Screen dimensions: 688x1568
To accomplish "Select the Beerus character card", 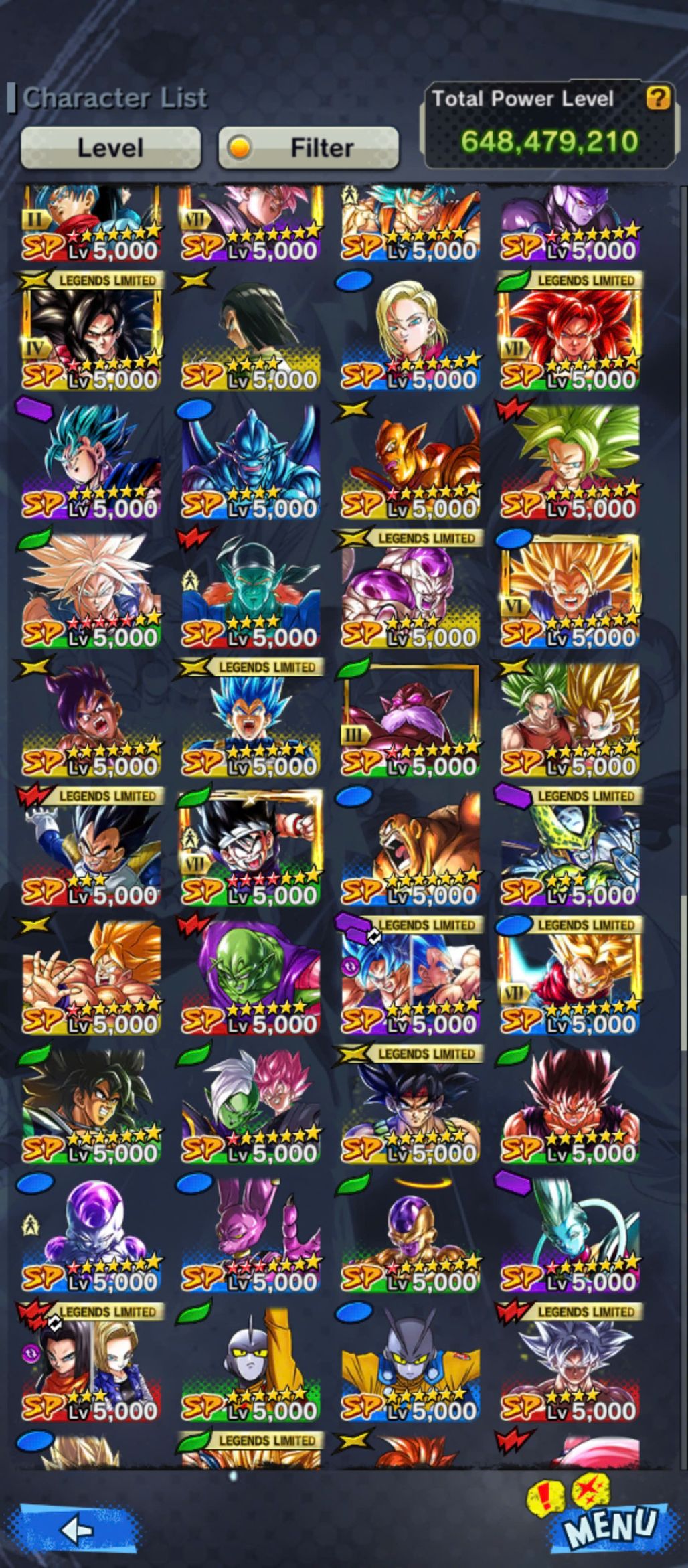I will tap(250, 1234).
